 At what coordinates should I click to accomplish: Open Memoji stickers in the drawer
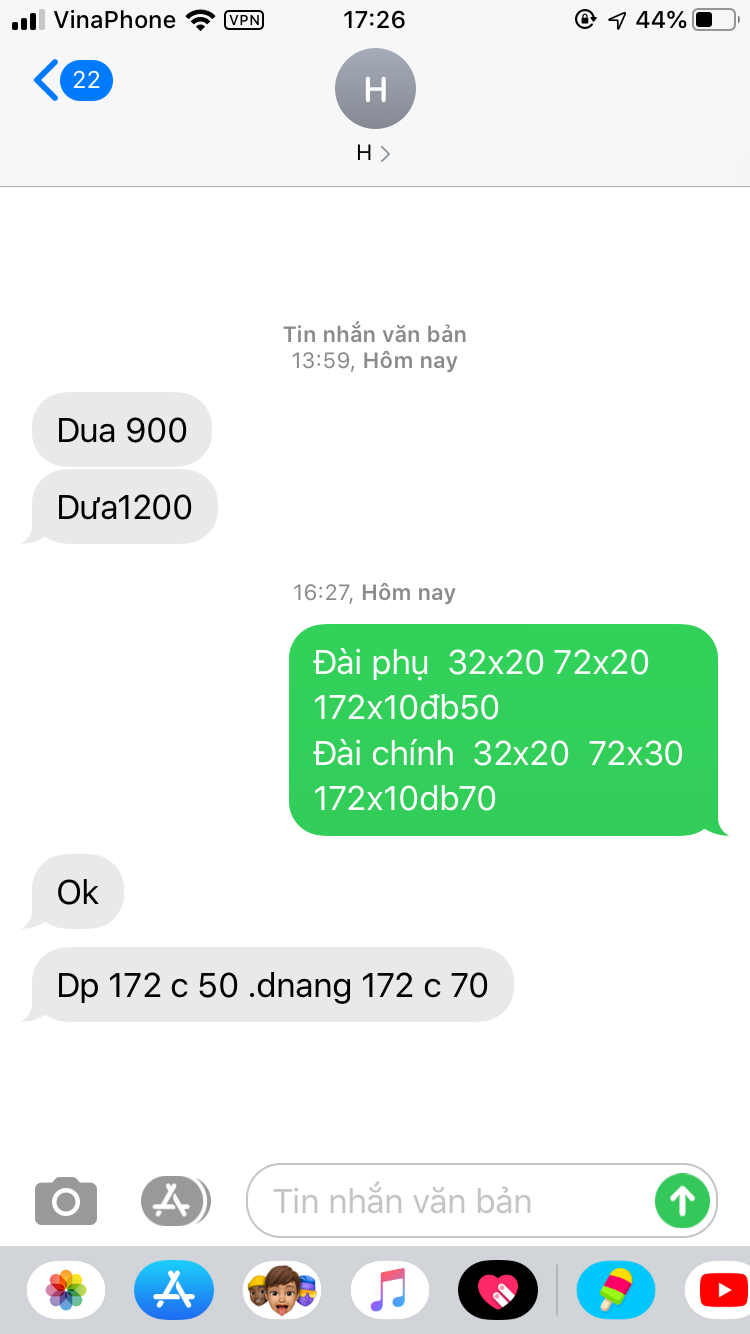point(282,1290)
